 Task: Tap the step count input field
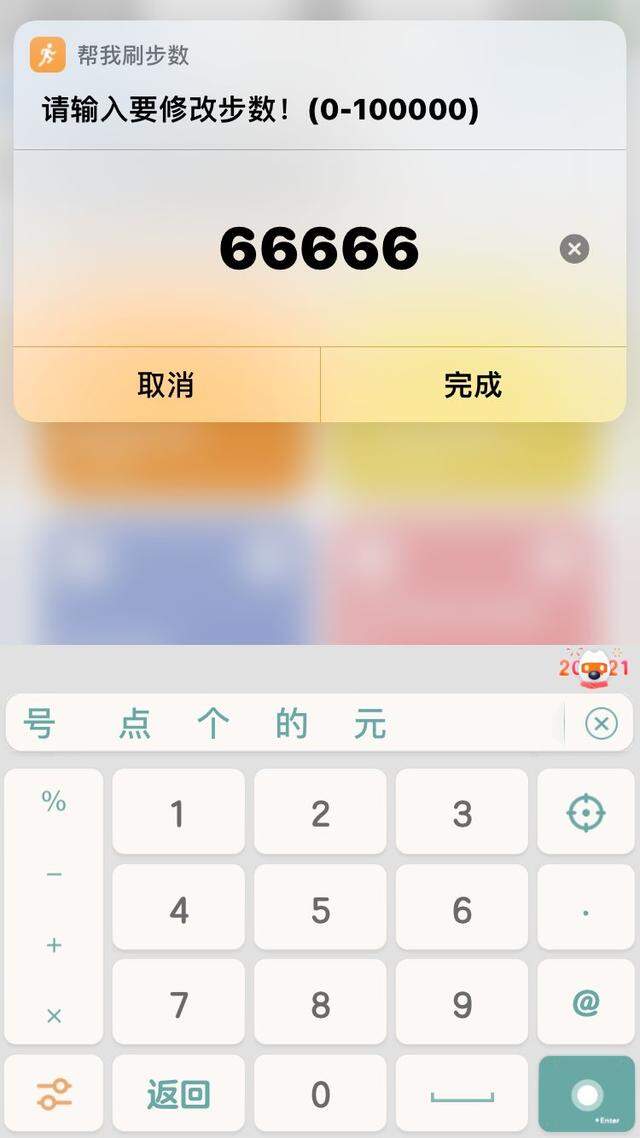click(x=319, y=249)
